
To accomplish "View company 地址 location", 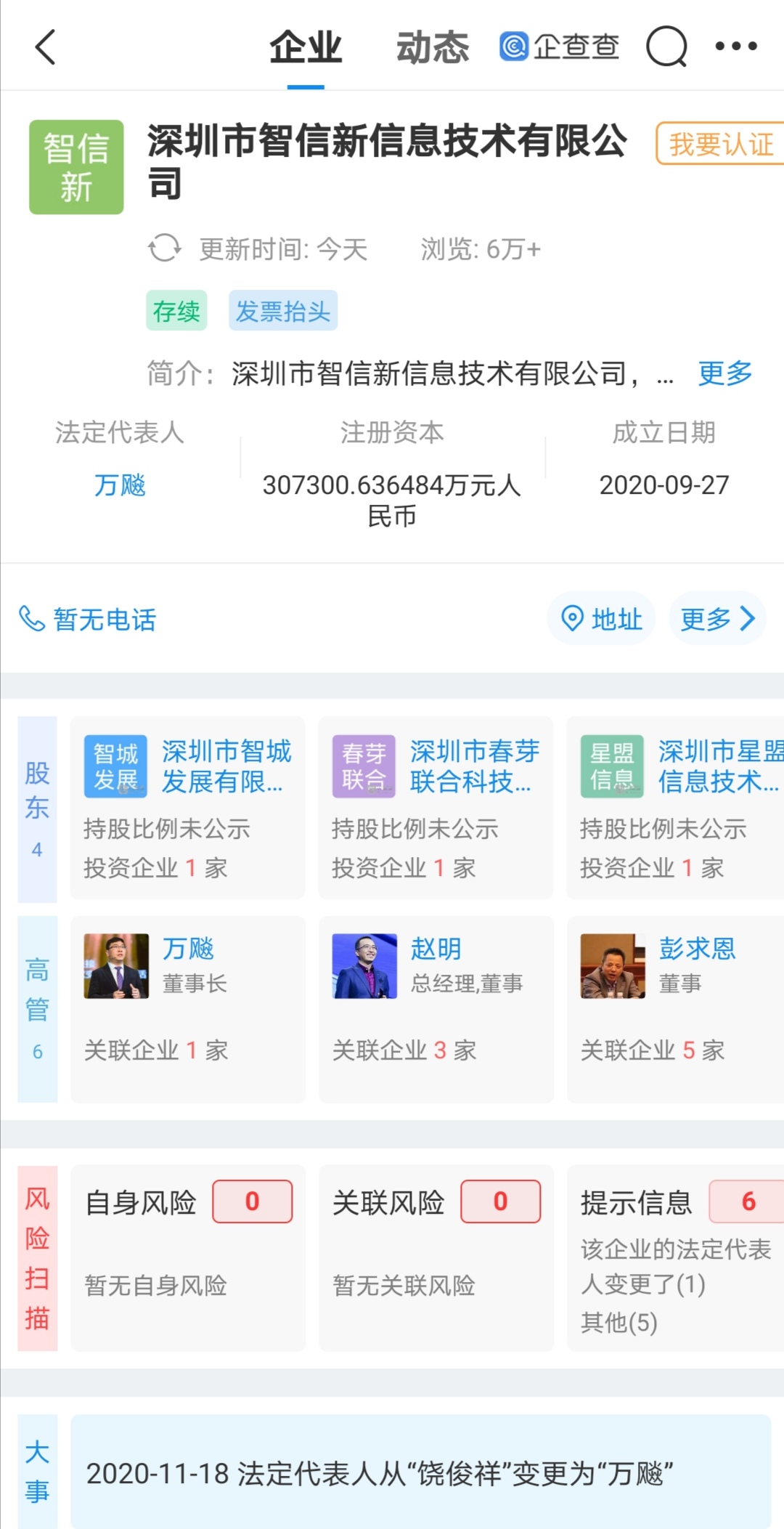I will pyautogui.click(x=602, y=619).
